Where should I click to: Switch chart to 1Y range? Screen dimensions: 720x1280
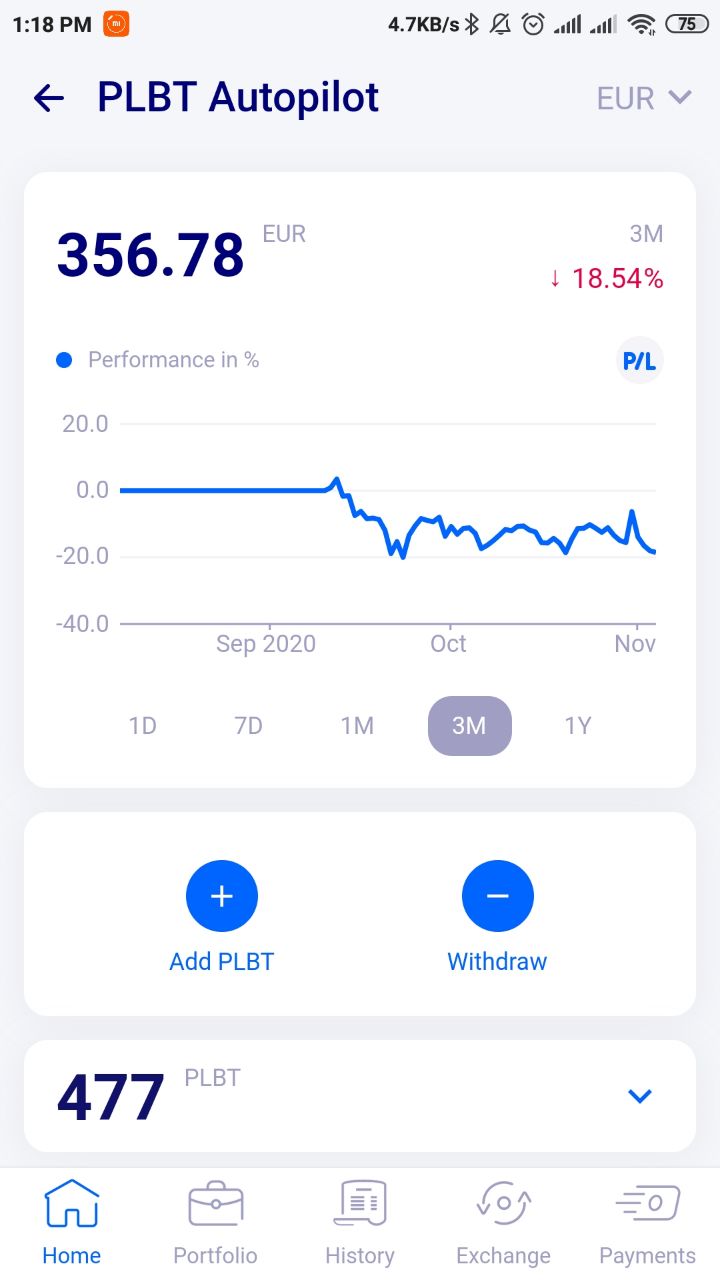coord(578,725)
